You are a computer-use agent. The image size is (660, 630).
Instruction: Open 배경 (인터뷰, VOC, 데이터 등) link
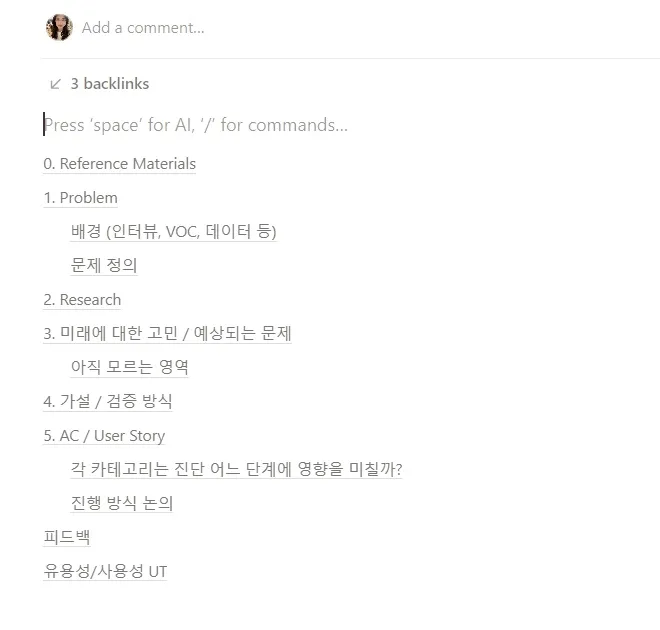[x=173, y=231]
